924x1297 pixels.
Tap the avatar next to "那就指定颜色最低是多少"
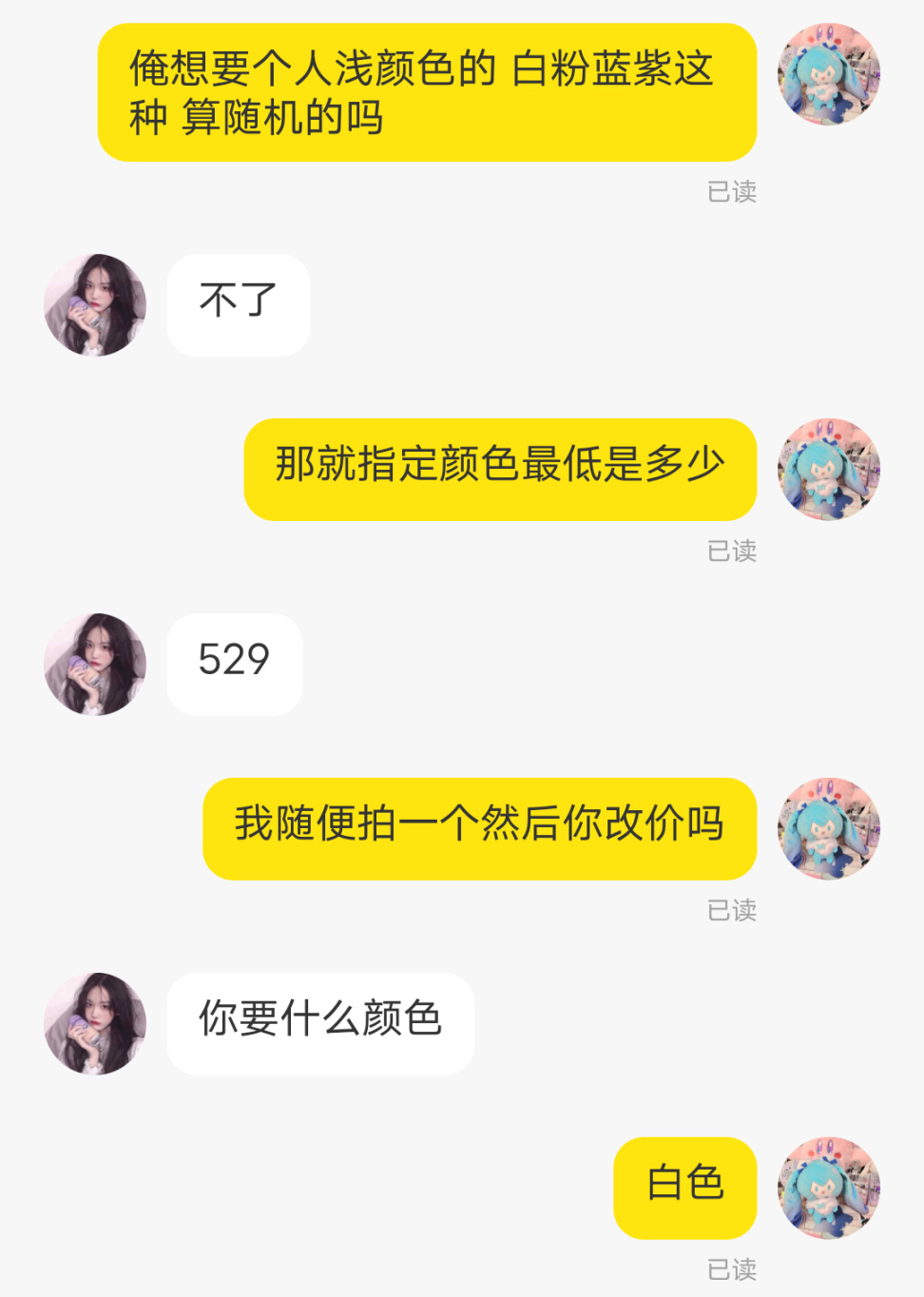829,470
